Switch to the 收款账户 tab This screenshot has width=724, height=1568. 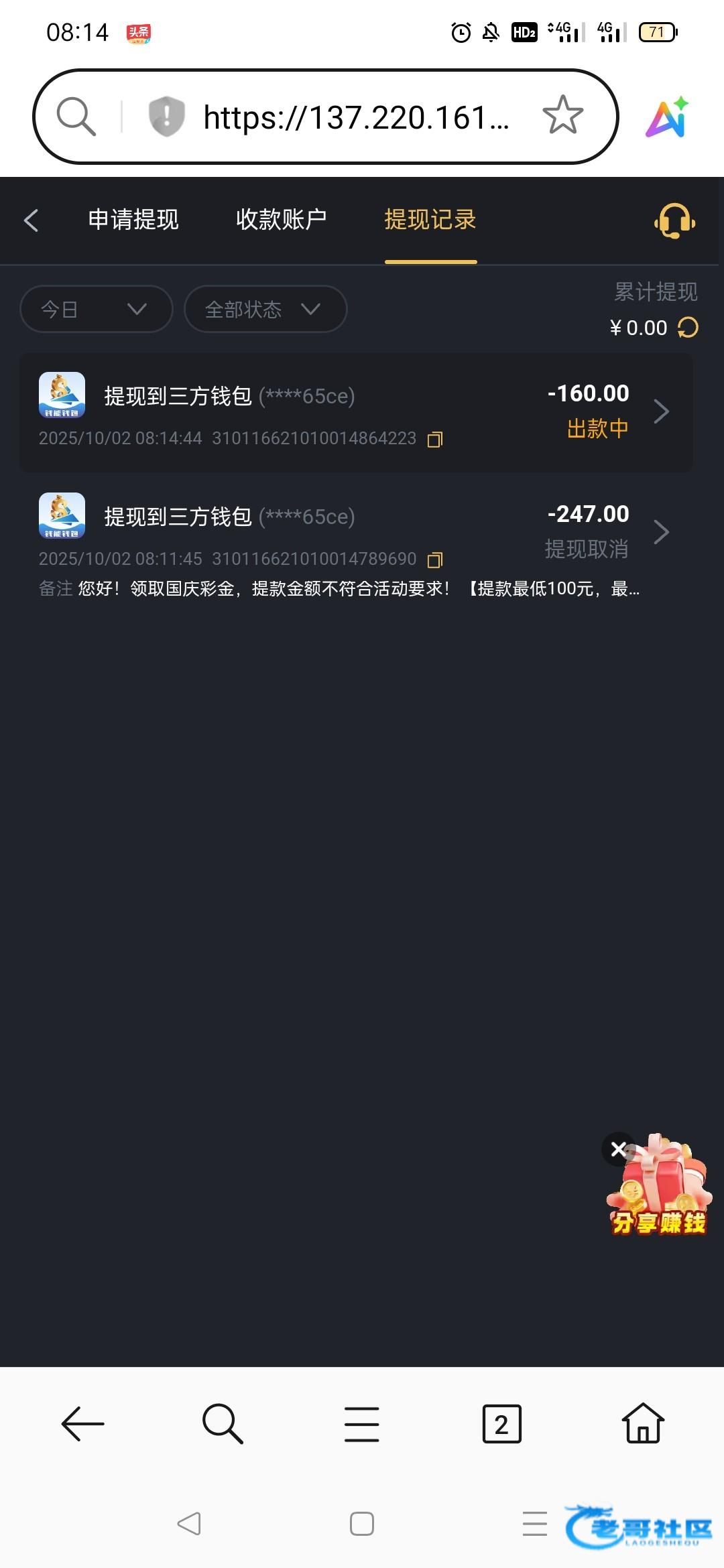(x=281, y=220)
